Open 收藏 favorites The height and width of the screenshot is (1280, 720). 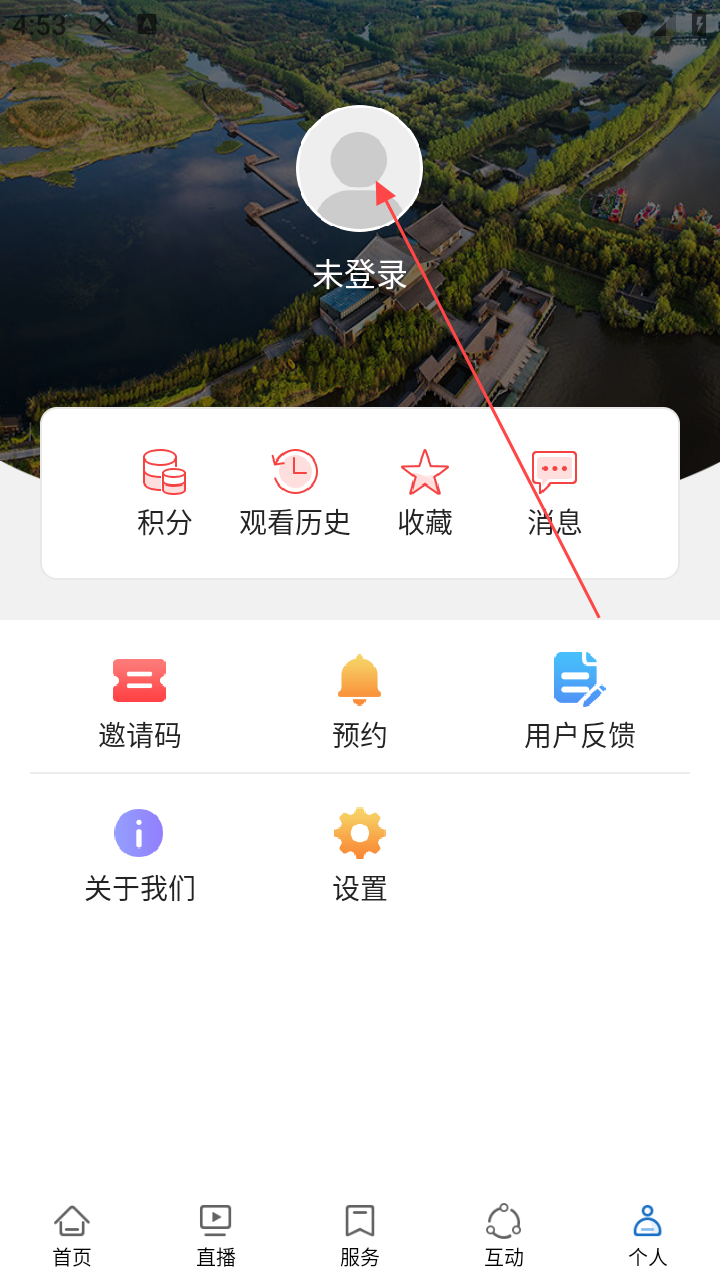click(x=425, y=493)
